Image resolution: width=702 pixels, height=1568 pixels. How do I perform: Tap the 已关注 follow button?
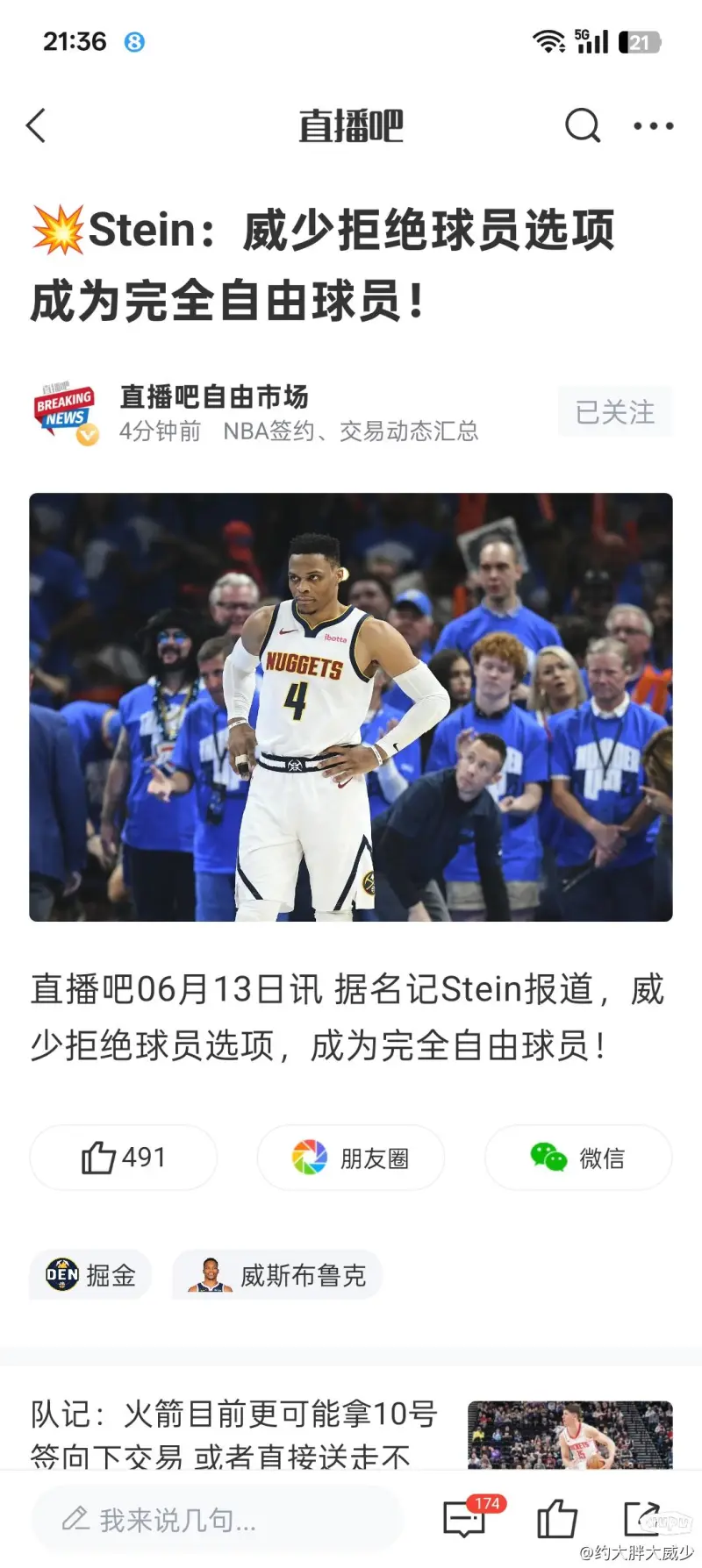click(615, 411)
